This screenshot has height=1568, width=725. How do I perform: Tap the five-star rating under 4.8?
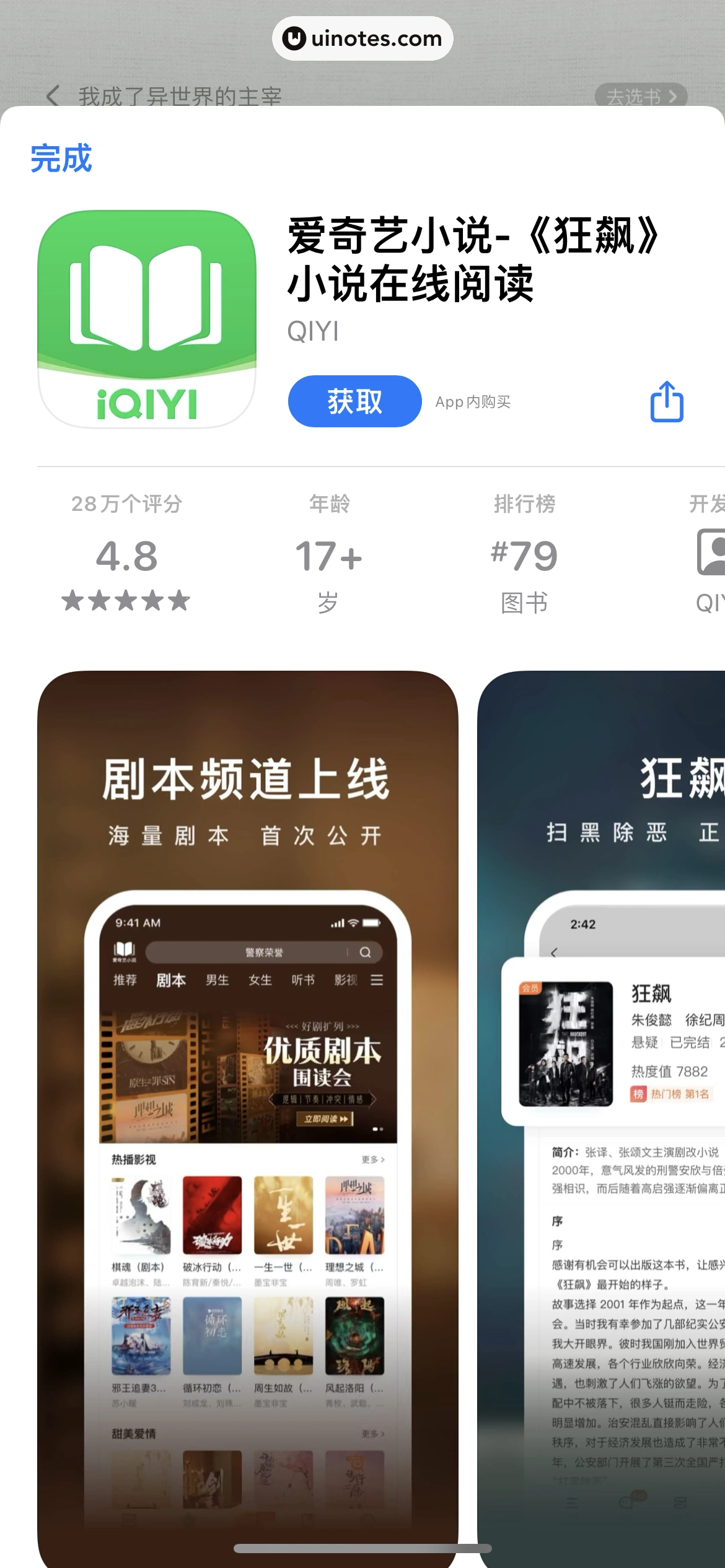click(126, 599)
